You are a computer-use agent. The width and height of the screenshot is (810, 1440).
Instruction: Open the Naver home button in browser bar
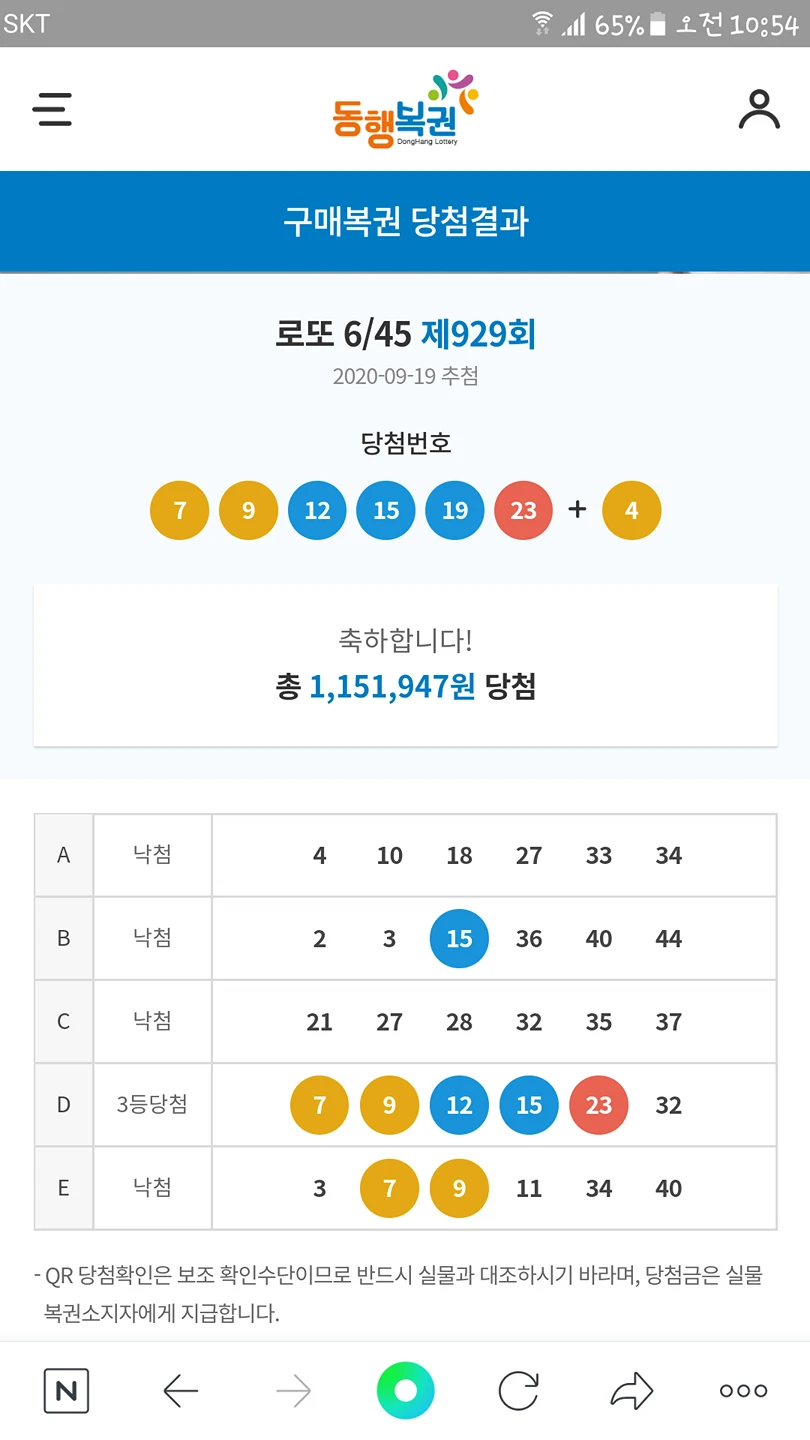66,1391
